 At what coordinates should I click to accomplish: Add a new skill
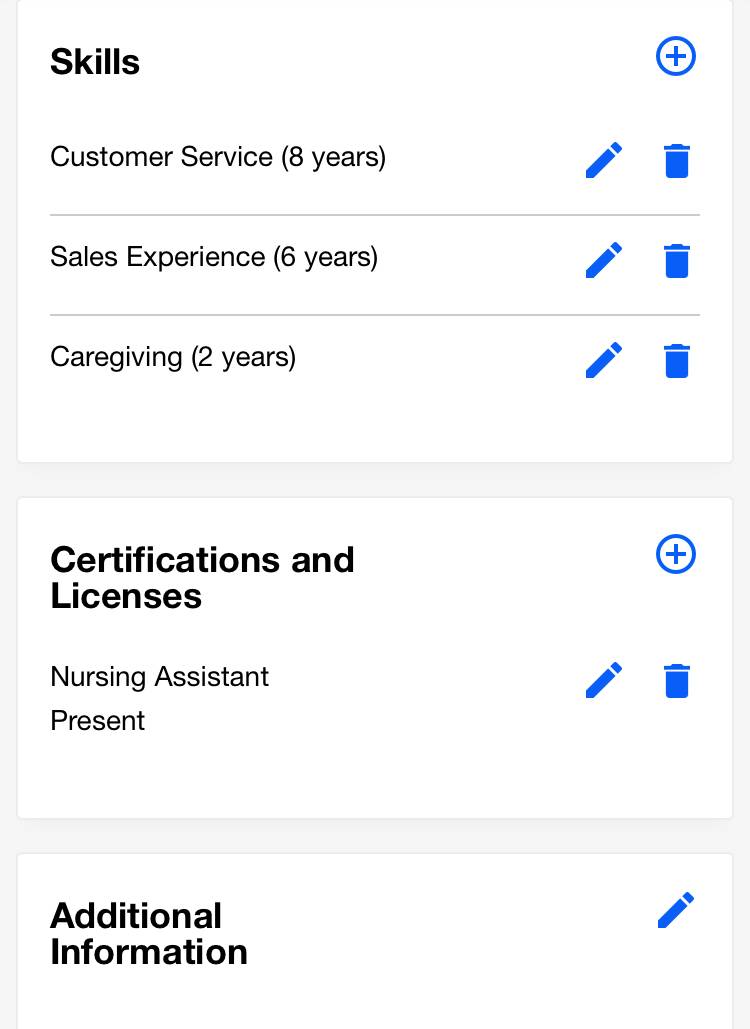(675, 56)
